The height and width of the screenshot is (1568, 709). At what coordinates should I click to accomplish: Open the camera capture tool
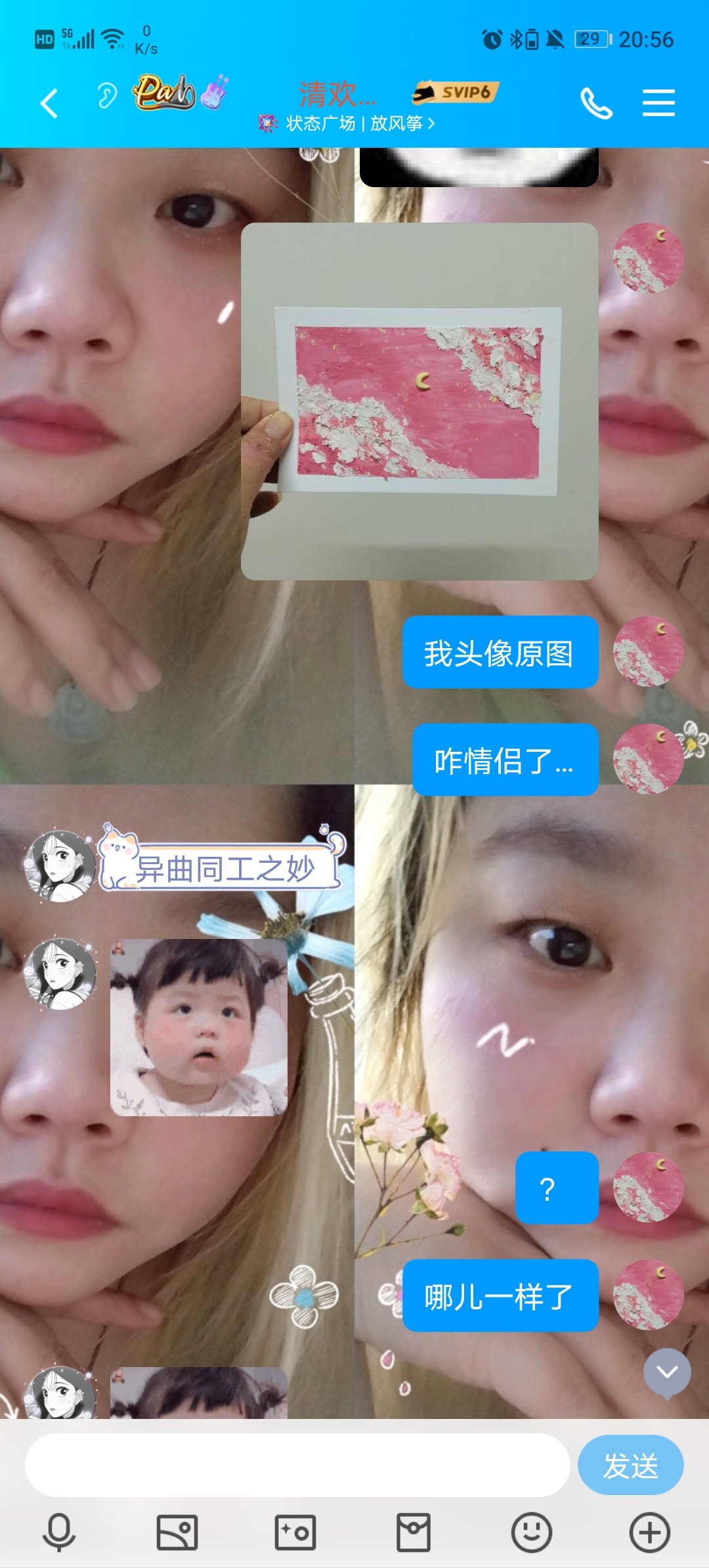(295, 1533)
